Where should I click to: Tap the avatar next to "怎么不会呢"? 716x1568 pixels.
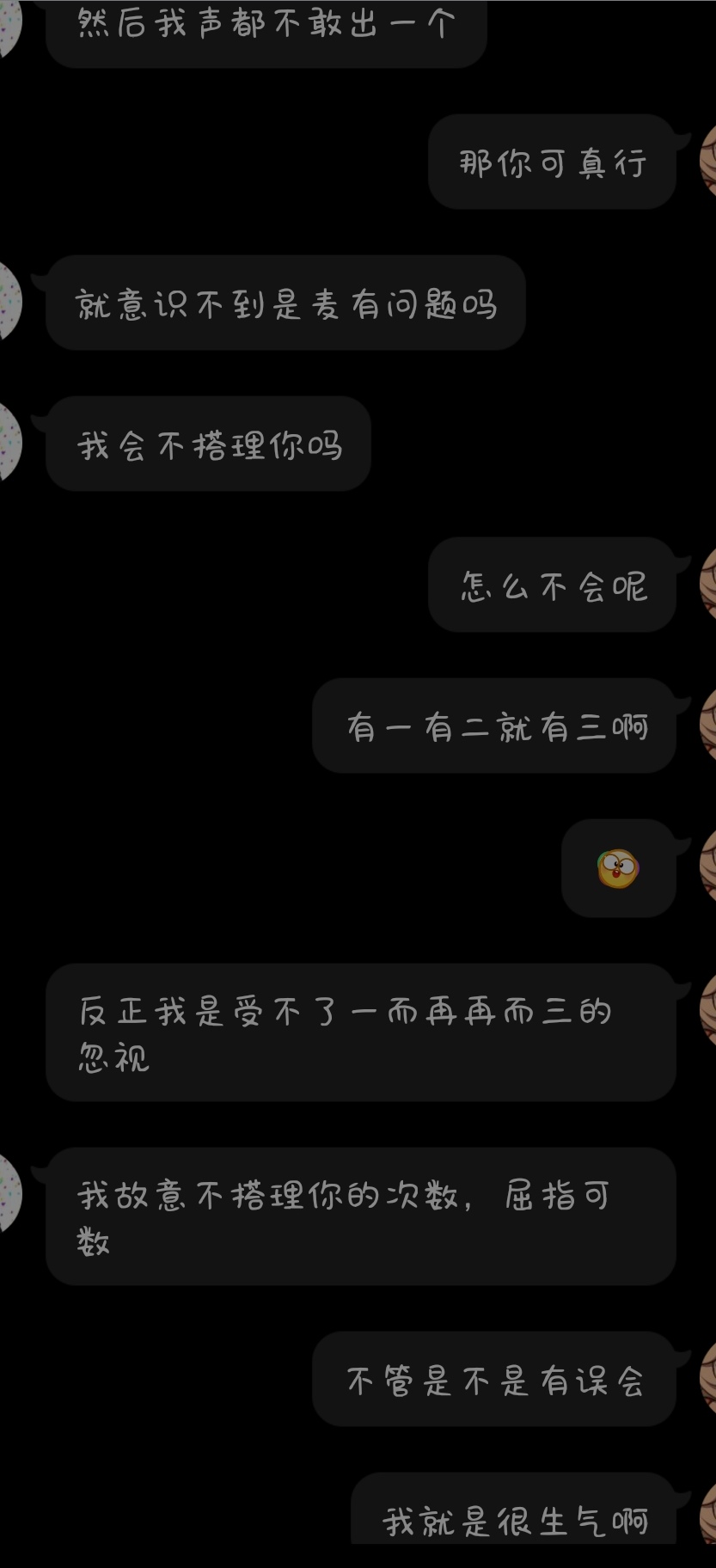708,585
